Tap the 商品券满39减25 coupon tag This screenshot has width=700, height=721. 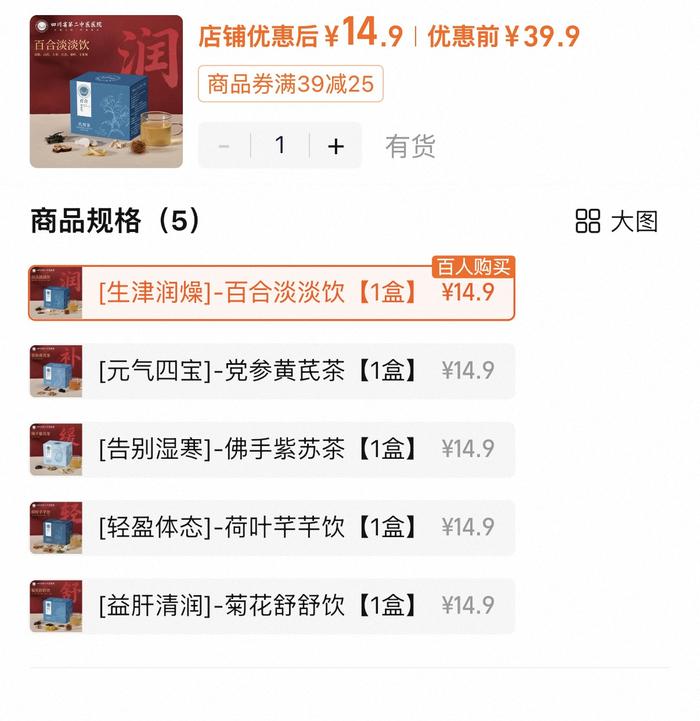pyautogui.click(x=290, y=84)
